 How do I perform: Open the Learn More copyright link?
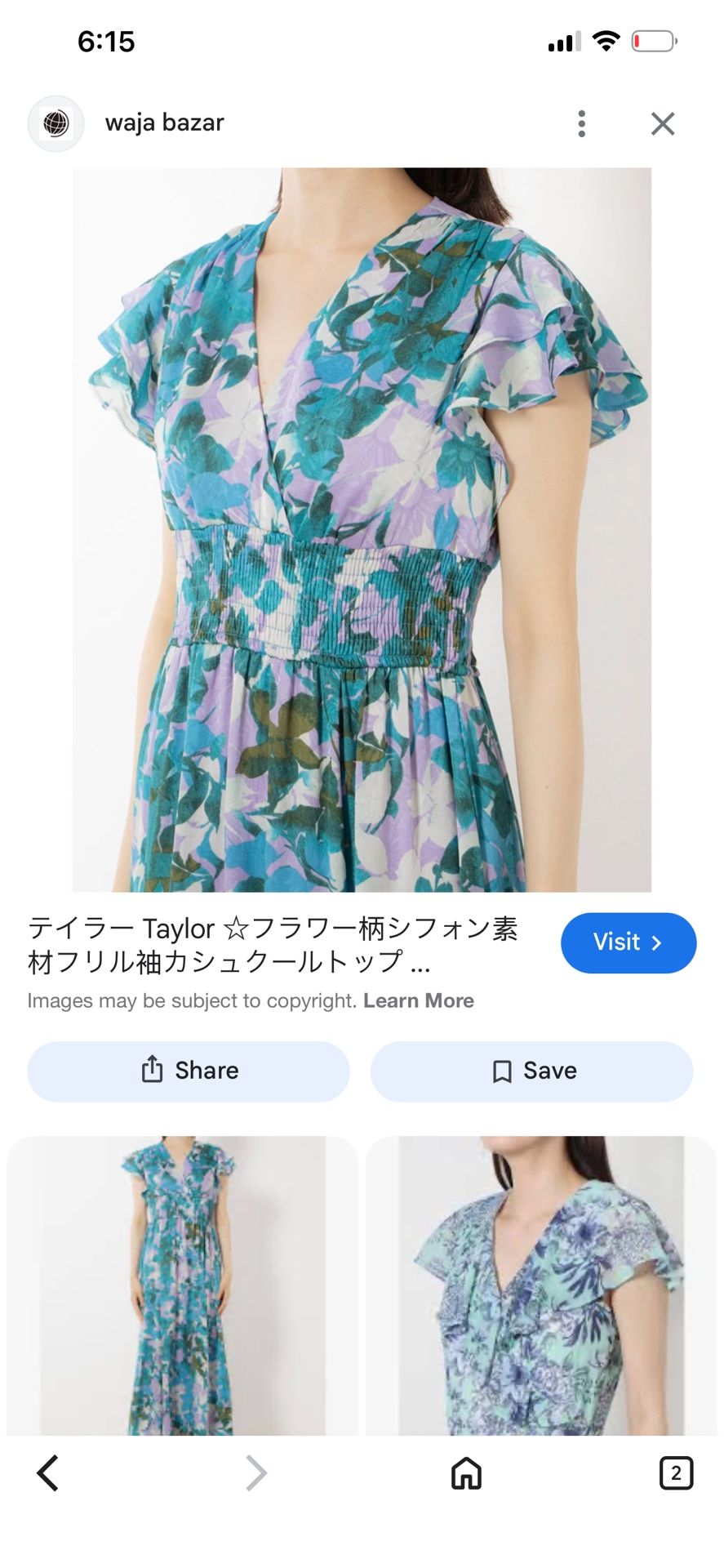(418, 1000)
